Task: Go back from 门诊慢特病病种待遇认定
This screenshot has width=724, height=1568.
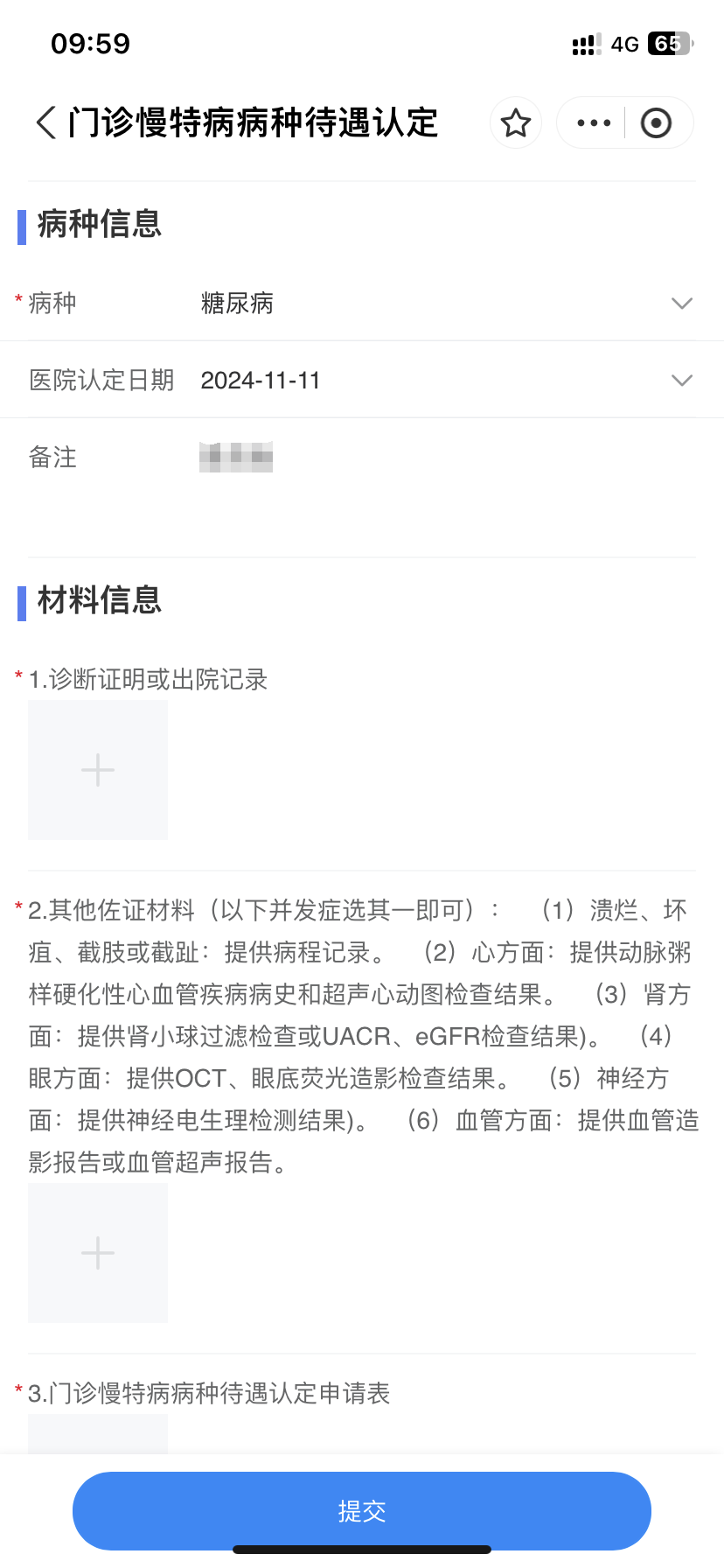Action: pyautogui.click(x=46, y=122)
